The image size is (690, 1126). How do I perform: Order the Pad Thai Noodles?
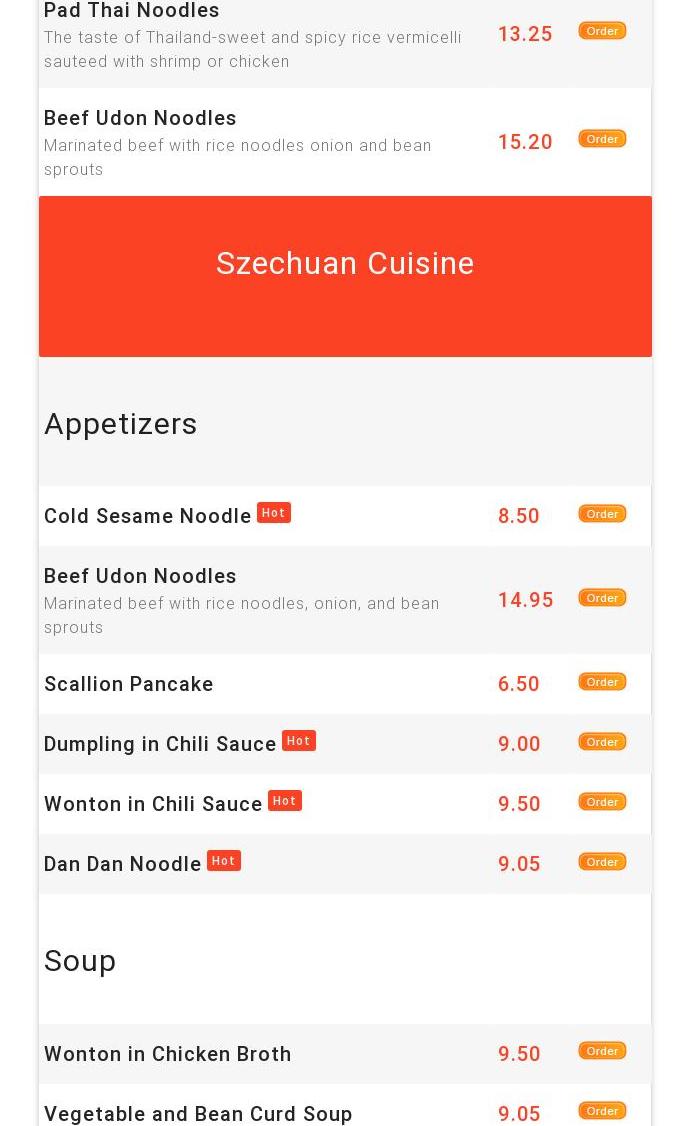point(602,31)
